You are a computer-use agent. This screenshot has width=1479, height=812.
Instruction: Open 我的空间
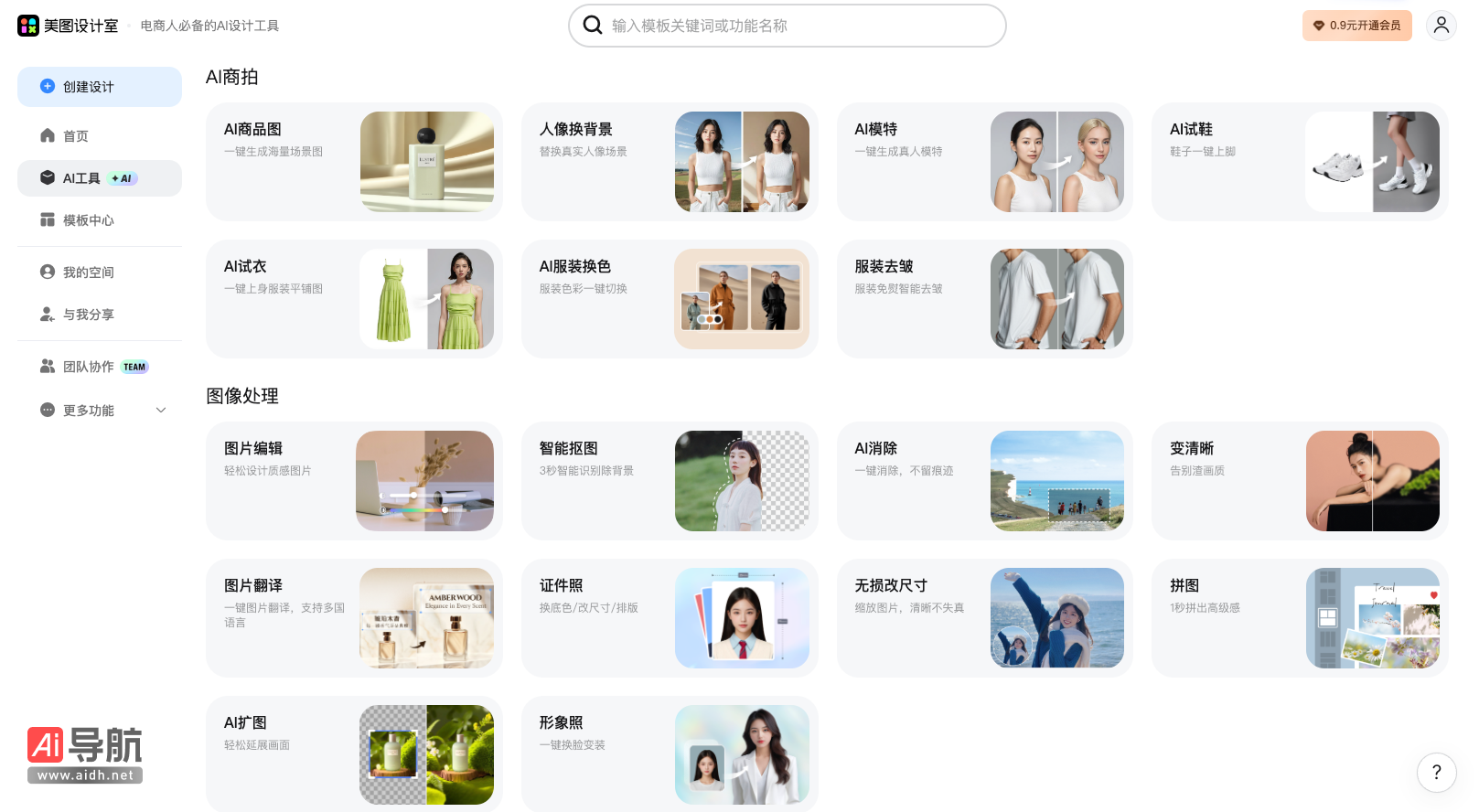pyautogui.click(x=88, y=272)
